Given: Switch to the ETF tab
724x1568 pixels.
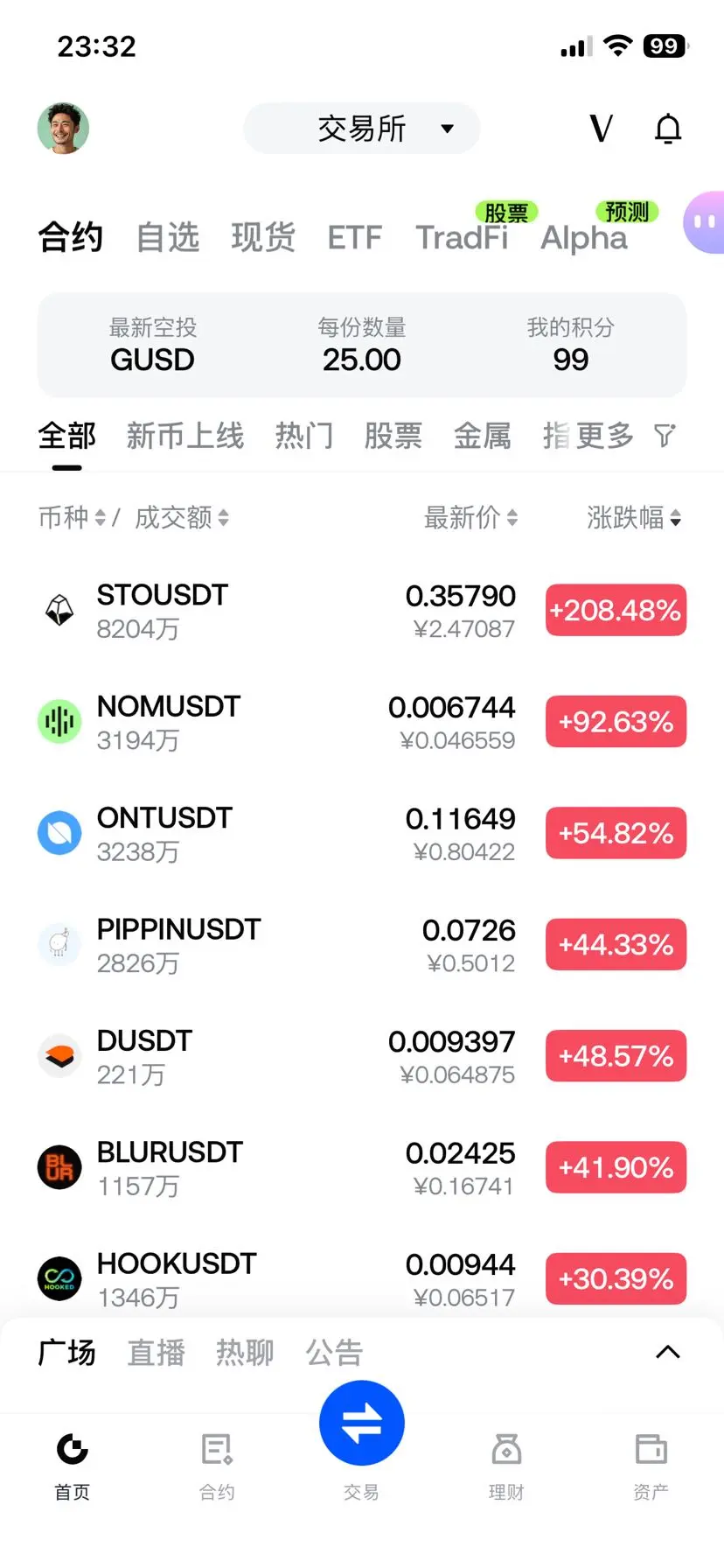Looking at the screenshot, I should pos(354,237).
